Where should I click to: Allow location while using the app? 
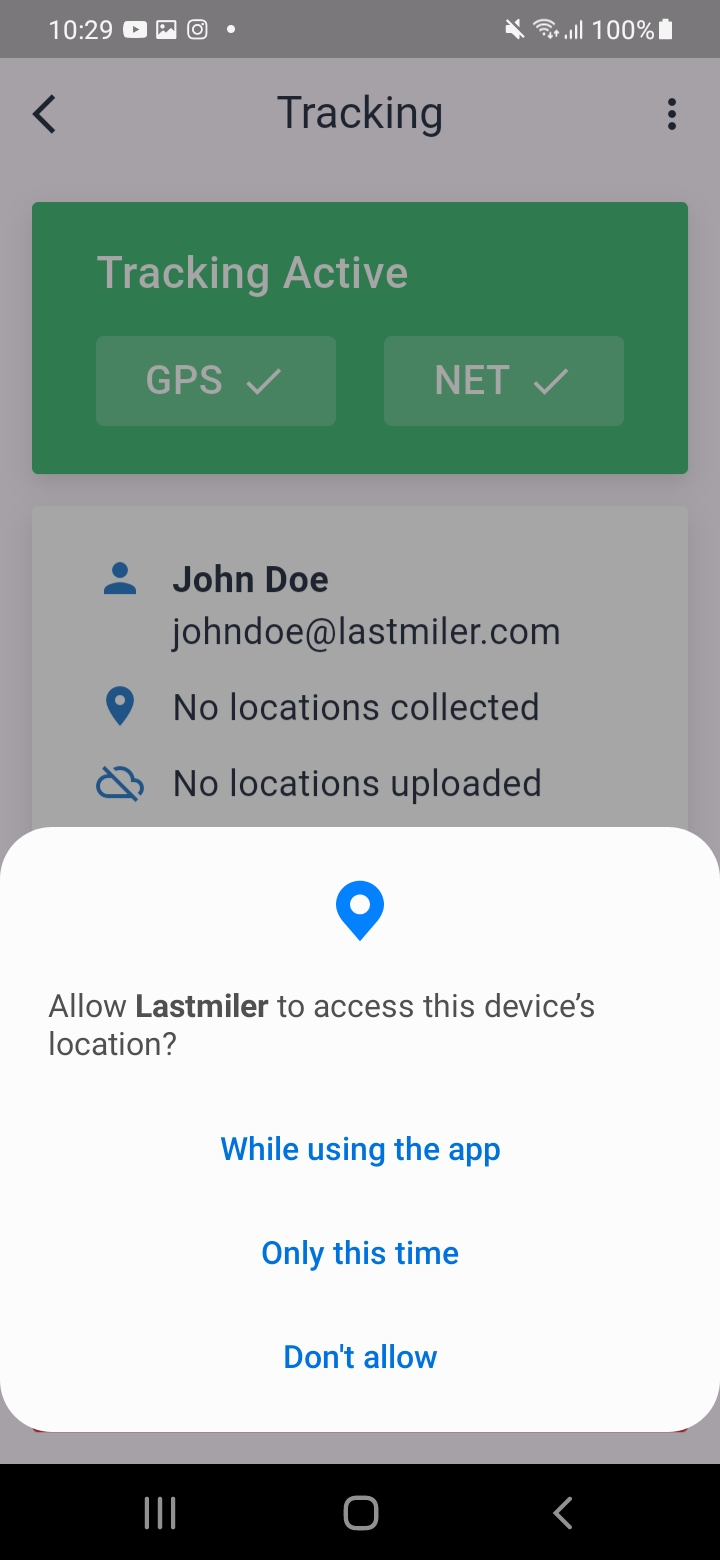(360, 1149)
